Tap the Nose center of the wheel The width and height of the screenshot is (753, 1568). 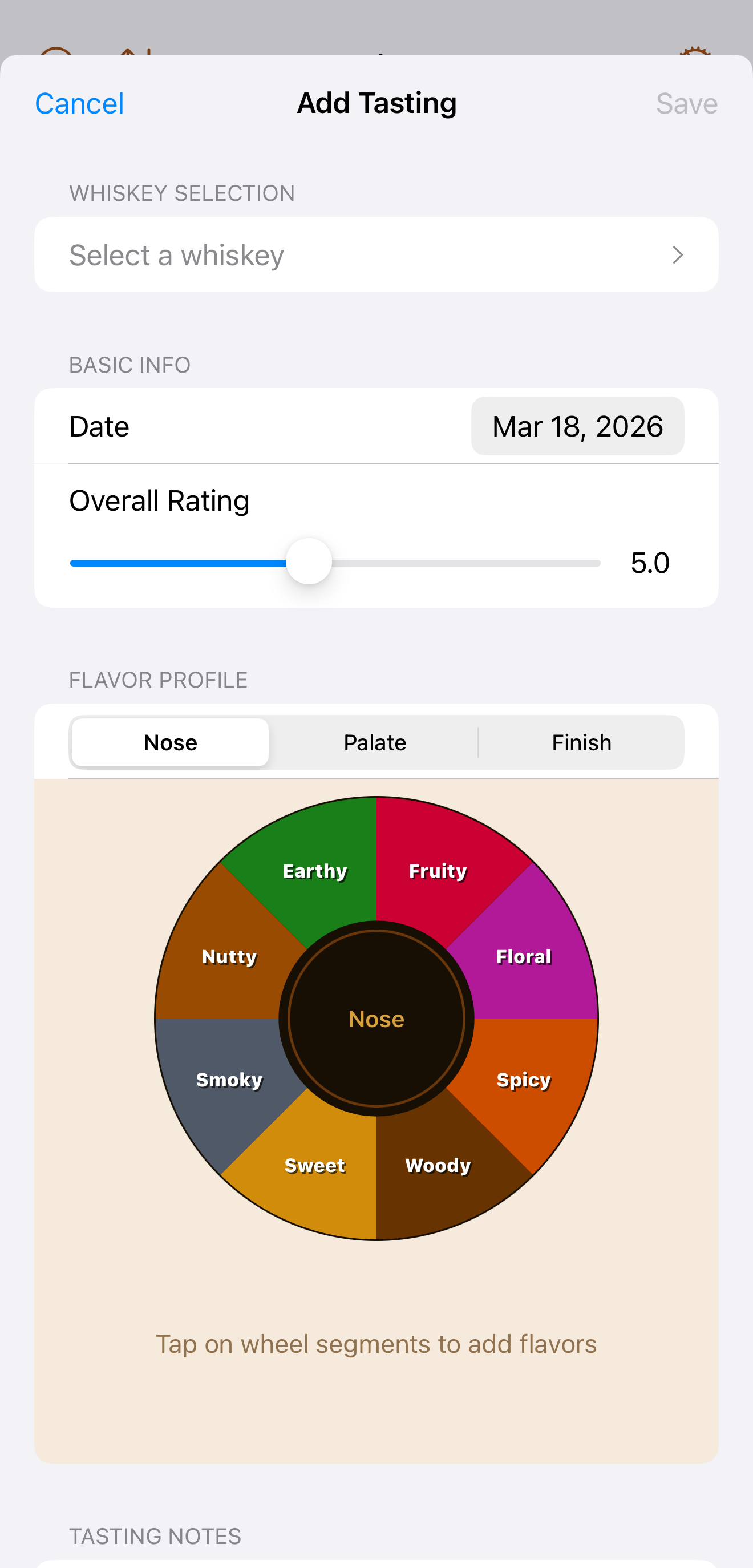coord(376,1019)
